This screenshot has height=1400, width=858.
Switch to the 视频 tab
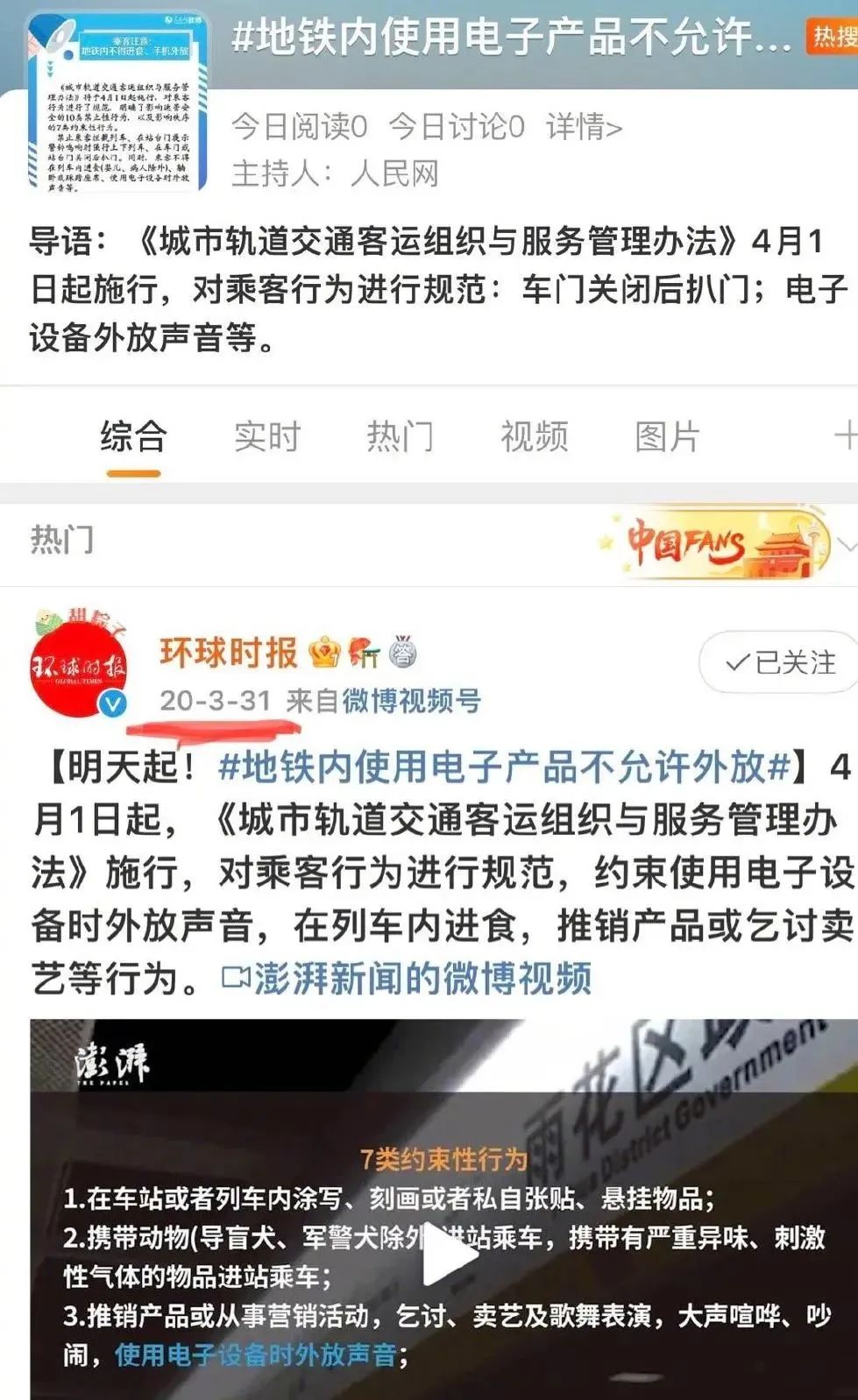[535, 436]
